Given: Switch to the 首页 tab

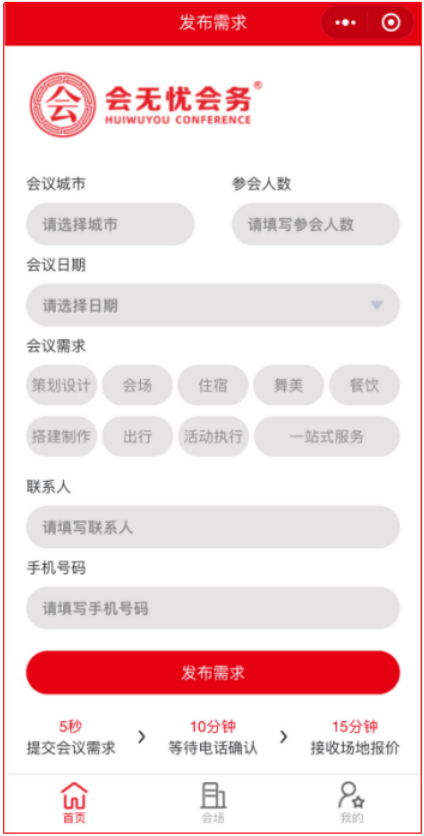Looking at the screenshot, I should click(x=74, y=802).
